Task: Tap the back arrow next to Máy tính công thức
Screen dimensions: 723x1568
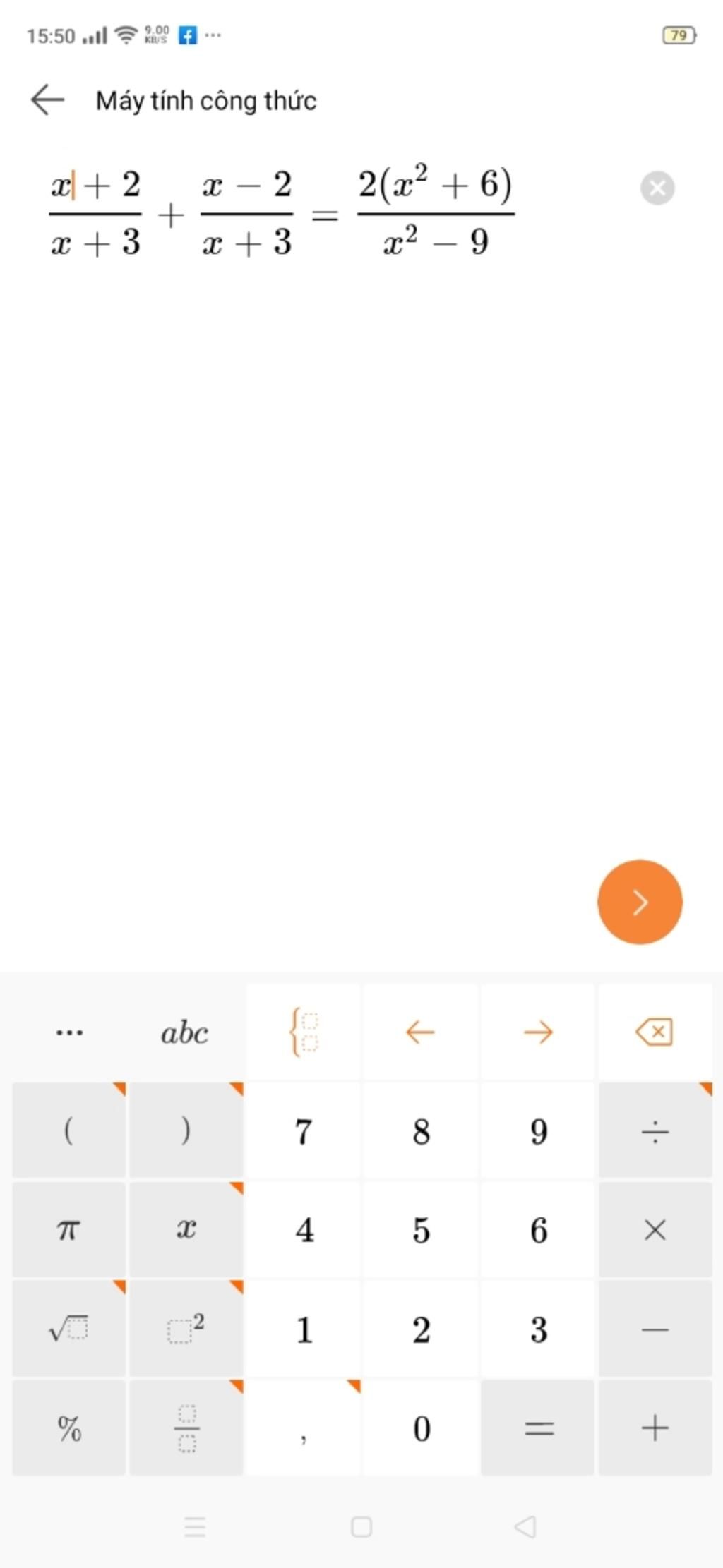Action: [46, 100]
